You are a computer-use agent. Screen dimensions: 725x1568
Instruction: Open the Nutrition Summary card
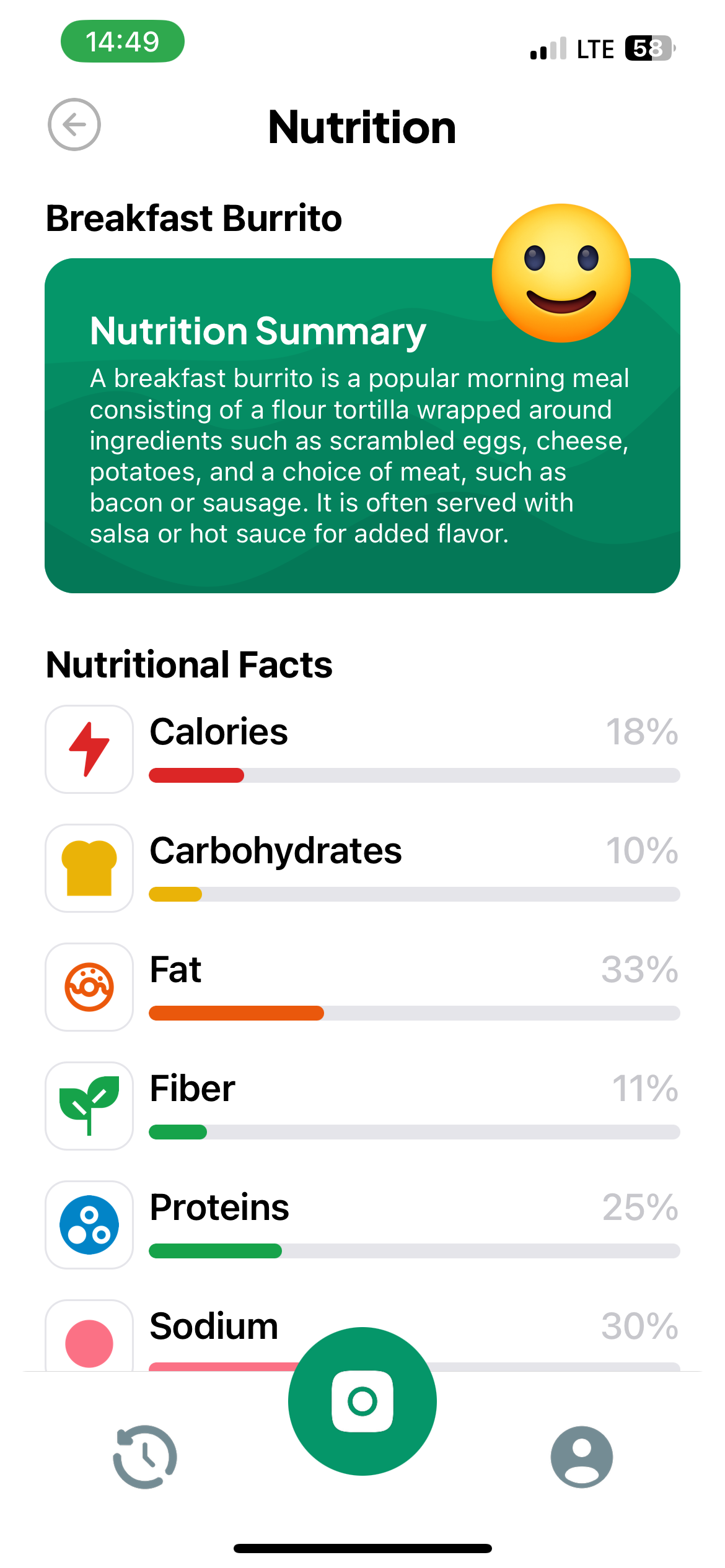click(362, 424)
